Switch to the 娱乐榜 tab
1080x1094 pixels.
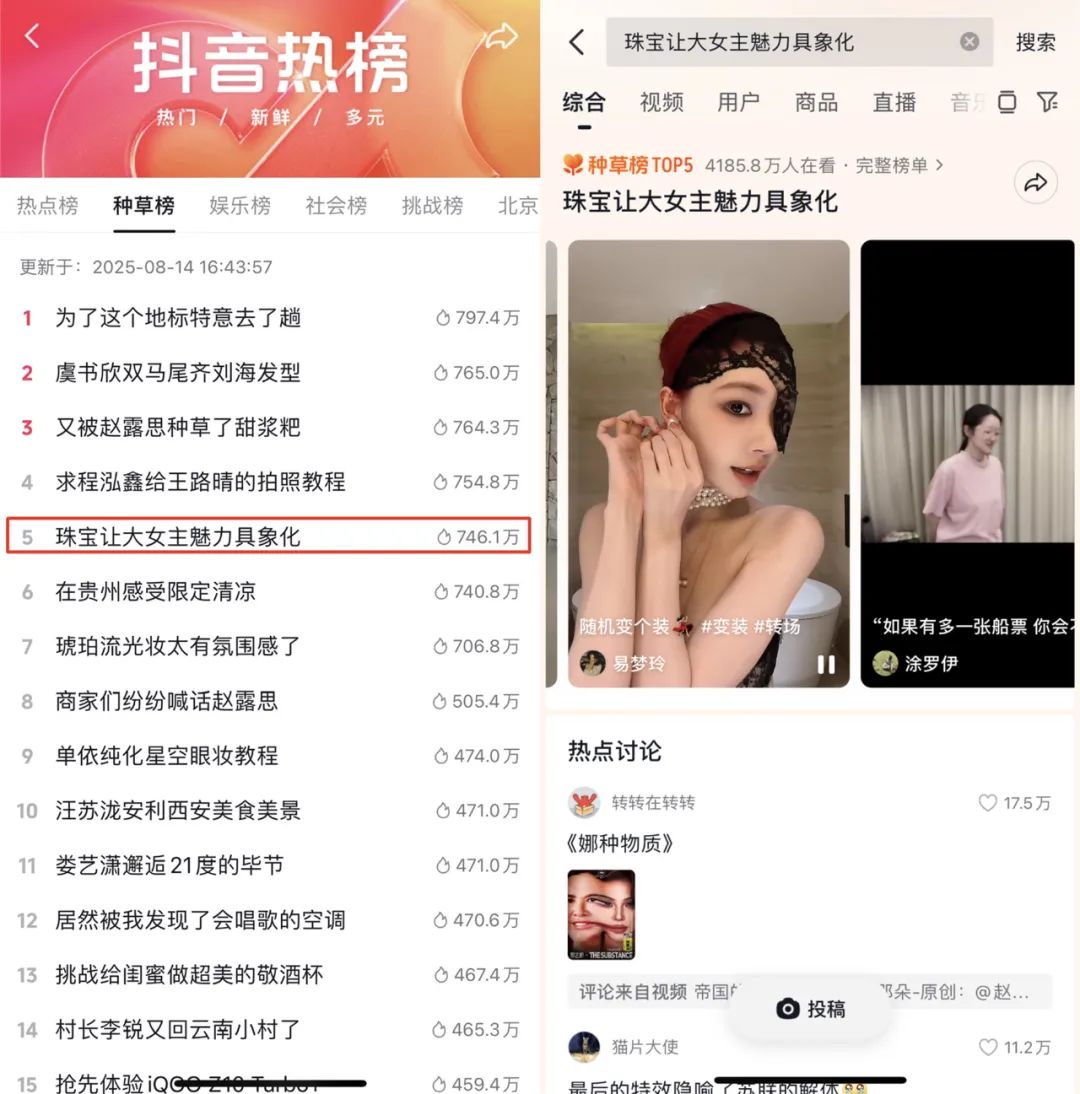coord(240,206)
